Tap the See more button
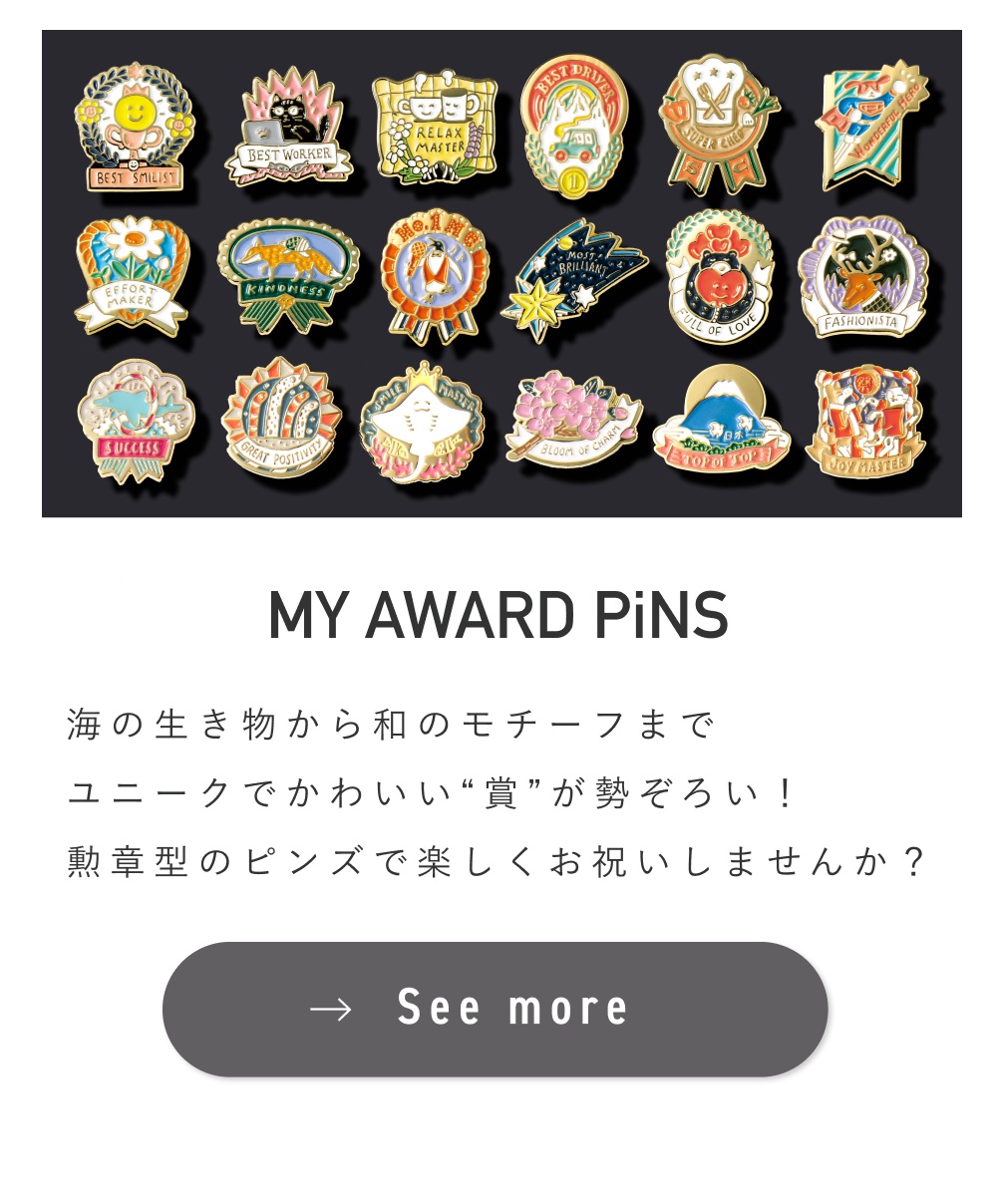Screen dimensions: 997x1204 coord(496,1009)
